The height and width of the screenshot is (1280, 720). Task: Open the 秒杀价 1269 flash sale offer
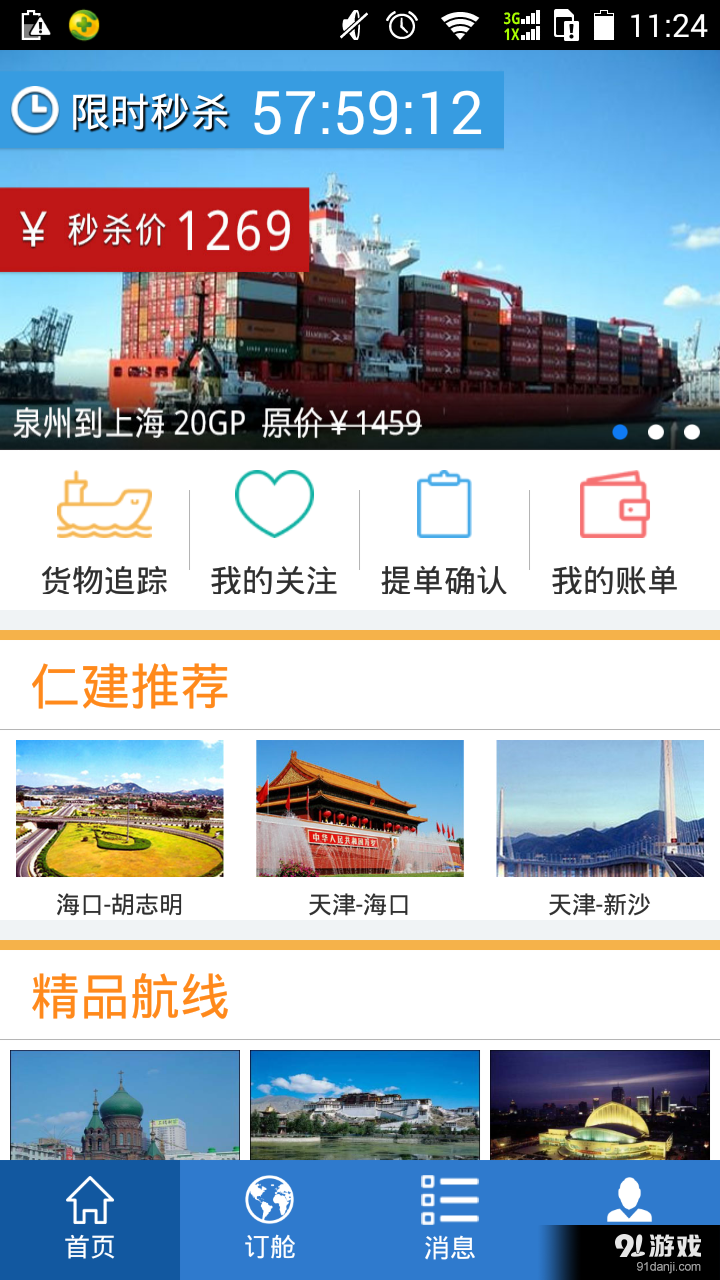point(153,228)
